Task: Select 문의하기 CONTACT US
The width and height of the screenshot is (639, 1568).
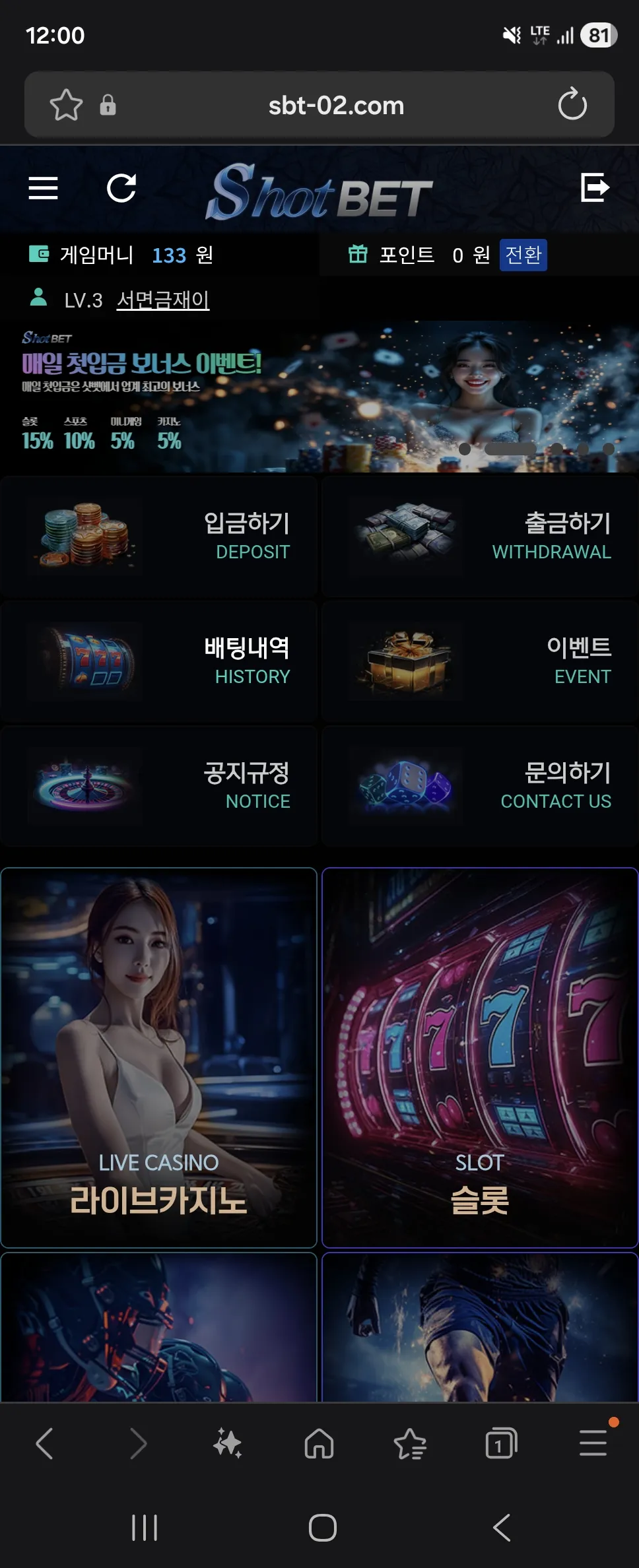Action: [480, 785]
